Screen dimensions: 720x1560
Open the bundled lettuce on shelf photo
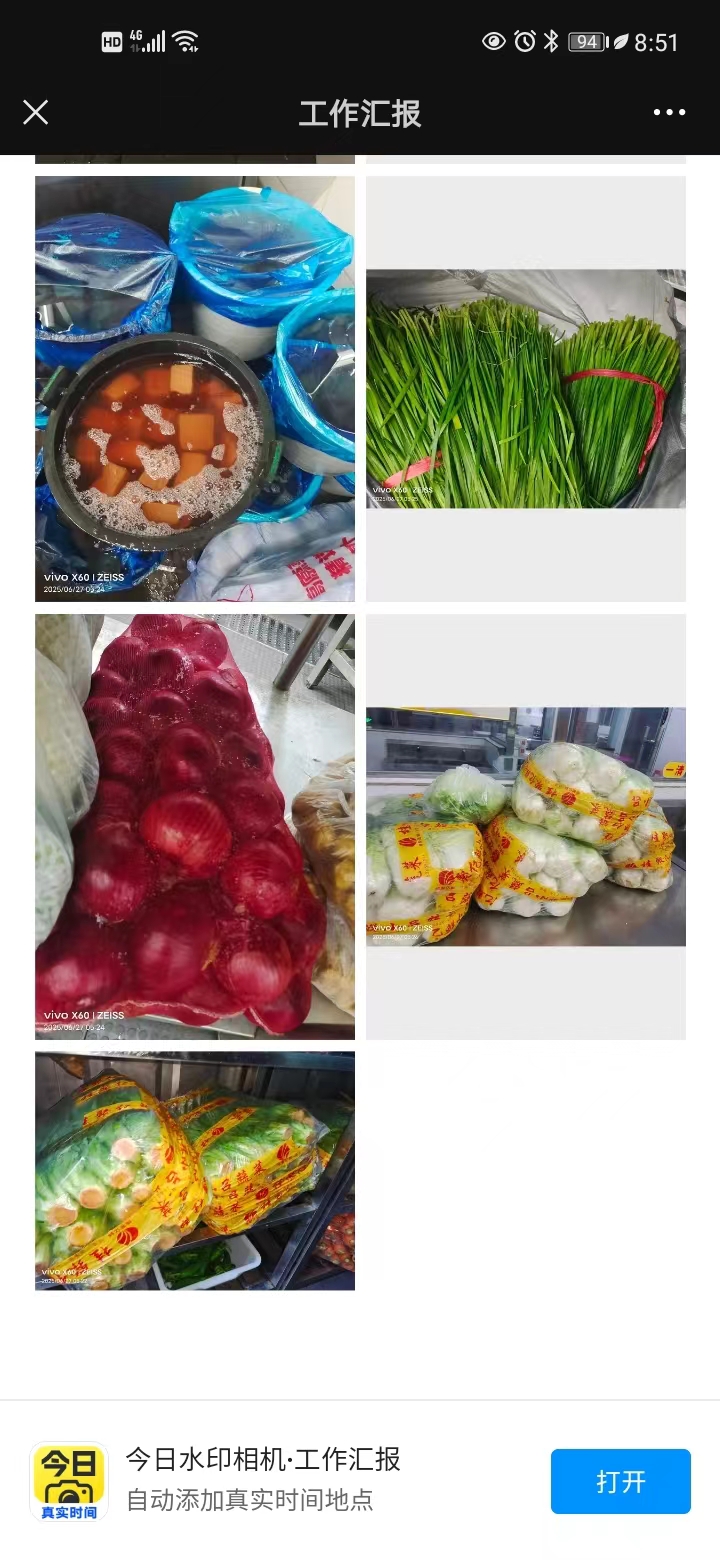coord(195,1171)
